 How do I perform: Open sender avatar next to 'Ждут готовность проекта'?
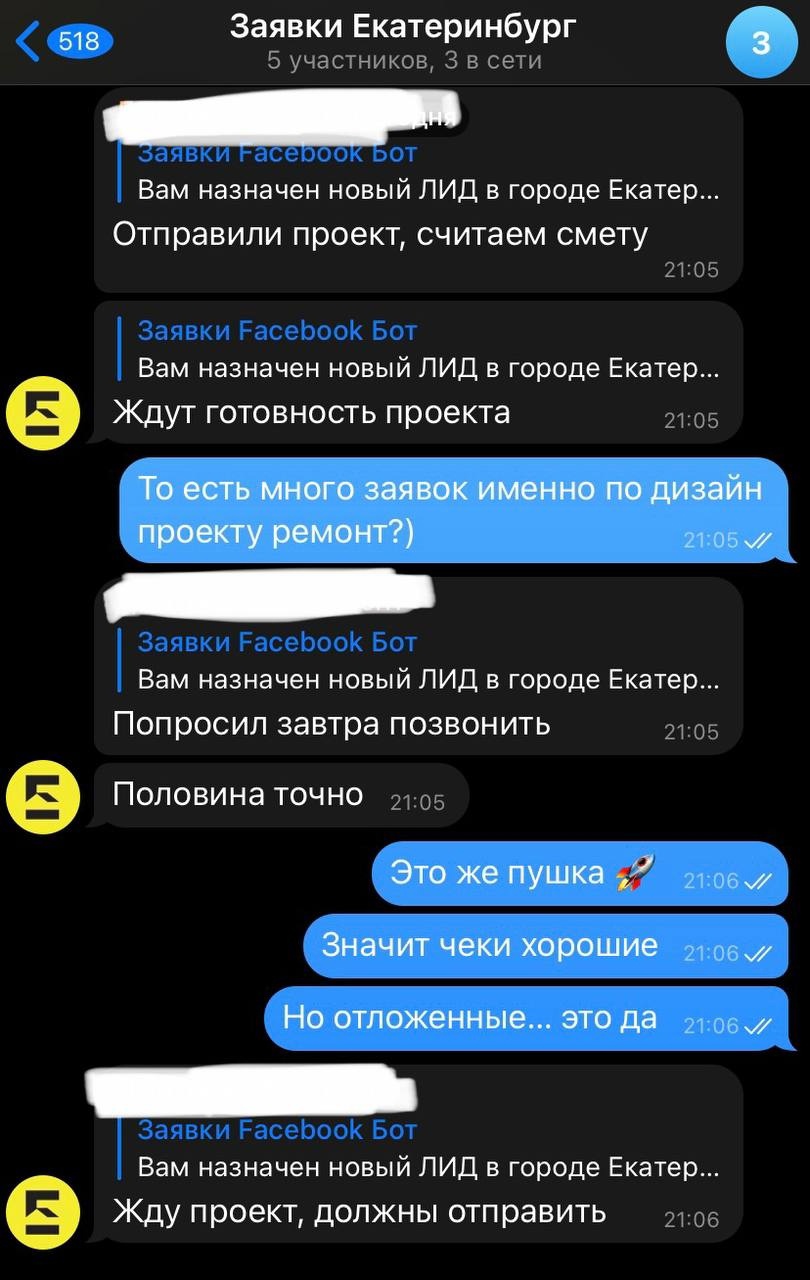point(42,413)
